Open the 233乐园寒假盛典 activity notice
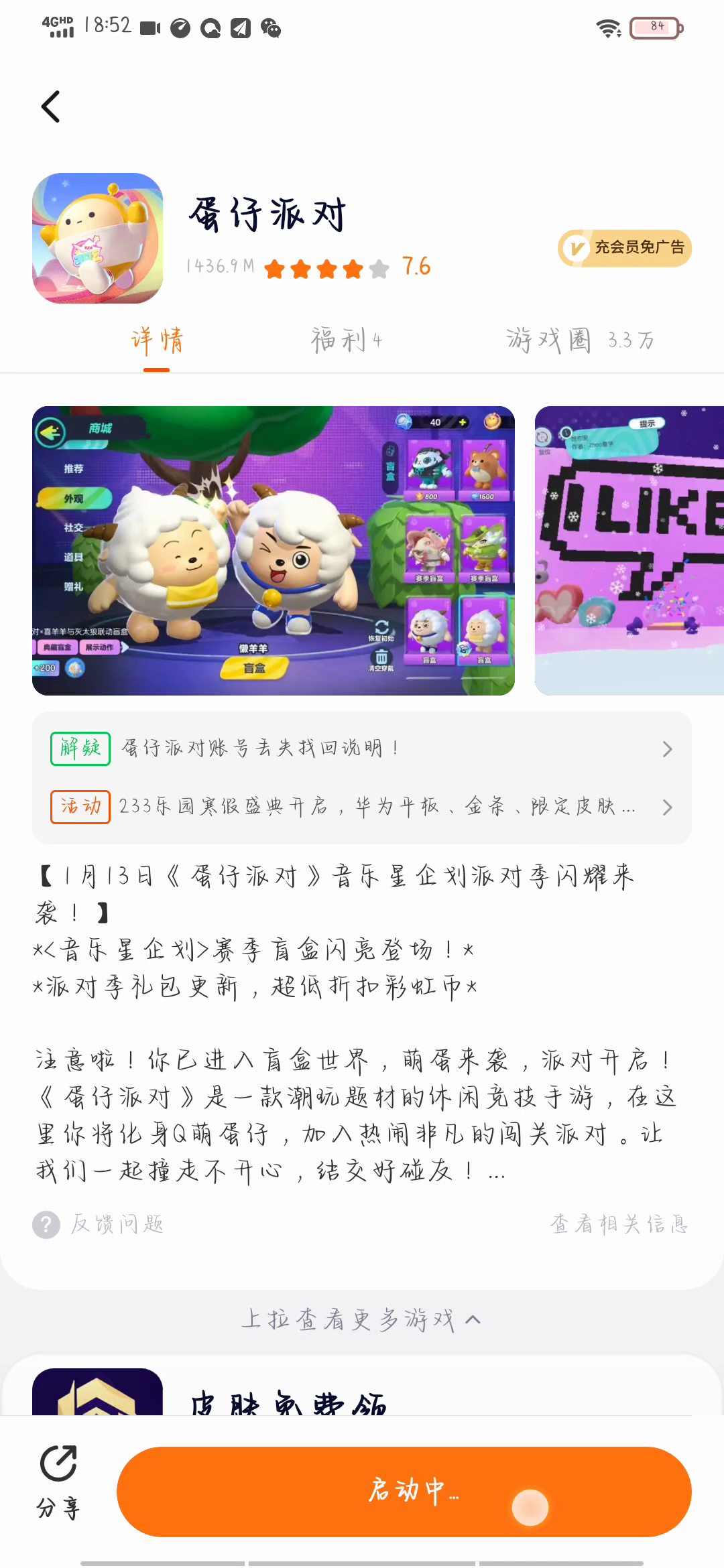 click(x=362, y=806)
